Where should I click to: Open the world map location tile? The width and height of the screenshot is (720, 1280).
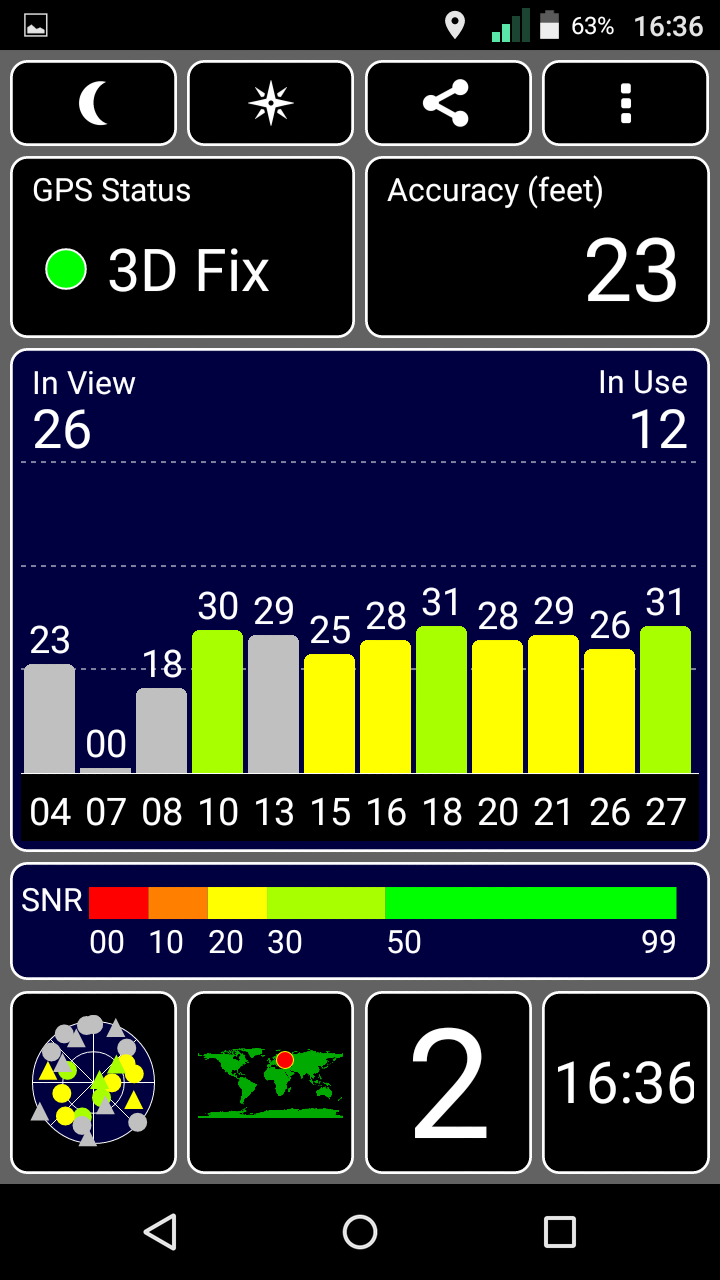tap(271, 1082)
